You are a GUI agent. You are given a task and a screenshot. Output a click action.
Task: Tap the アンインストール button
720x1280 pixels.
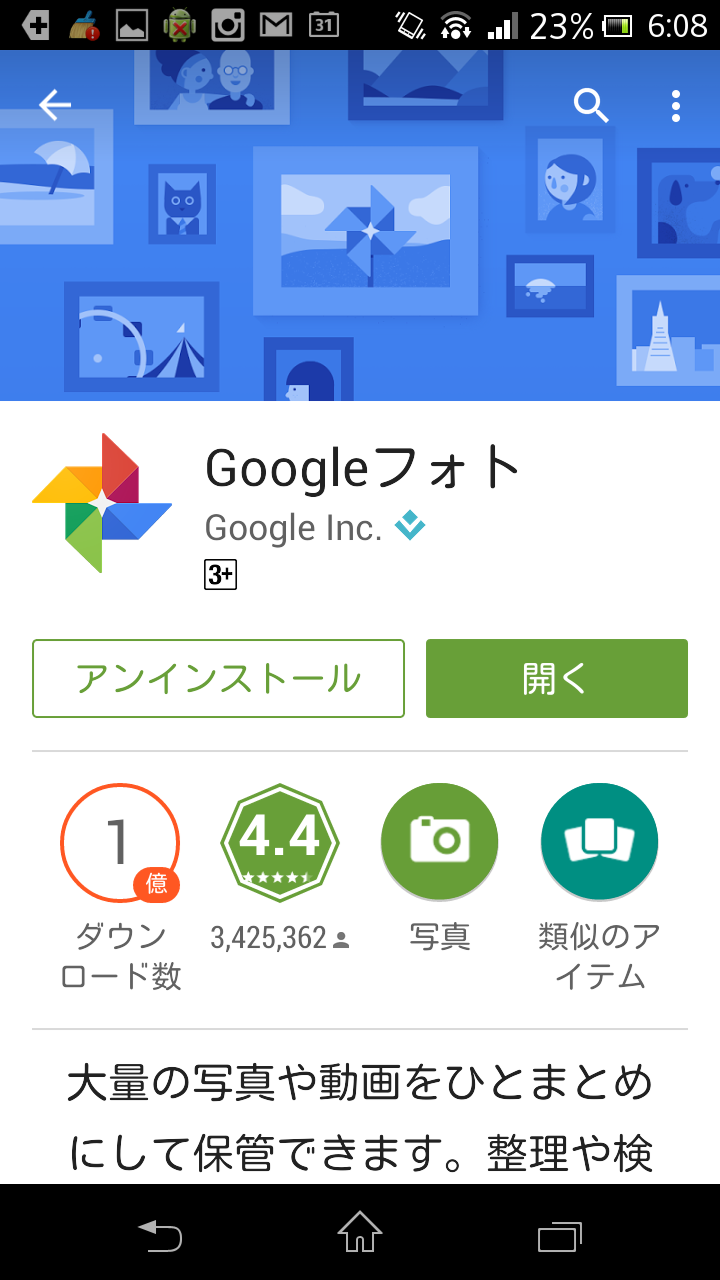pos(218,679)
